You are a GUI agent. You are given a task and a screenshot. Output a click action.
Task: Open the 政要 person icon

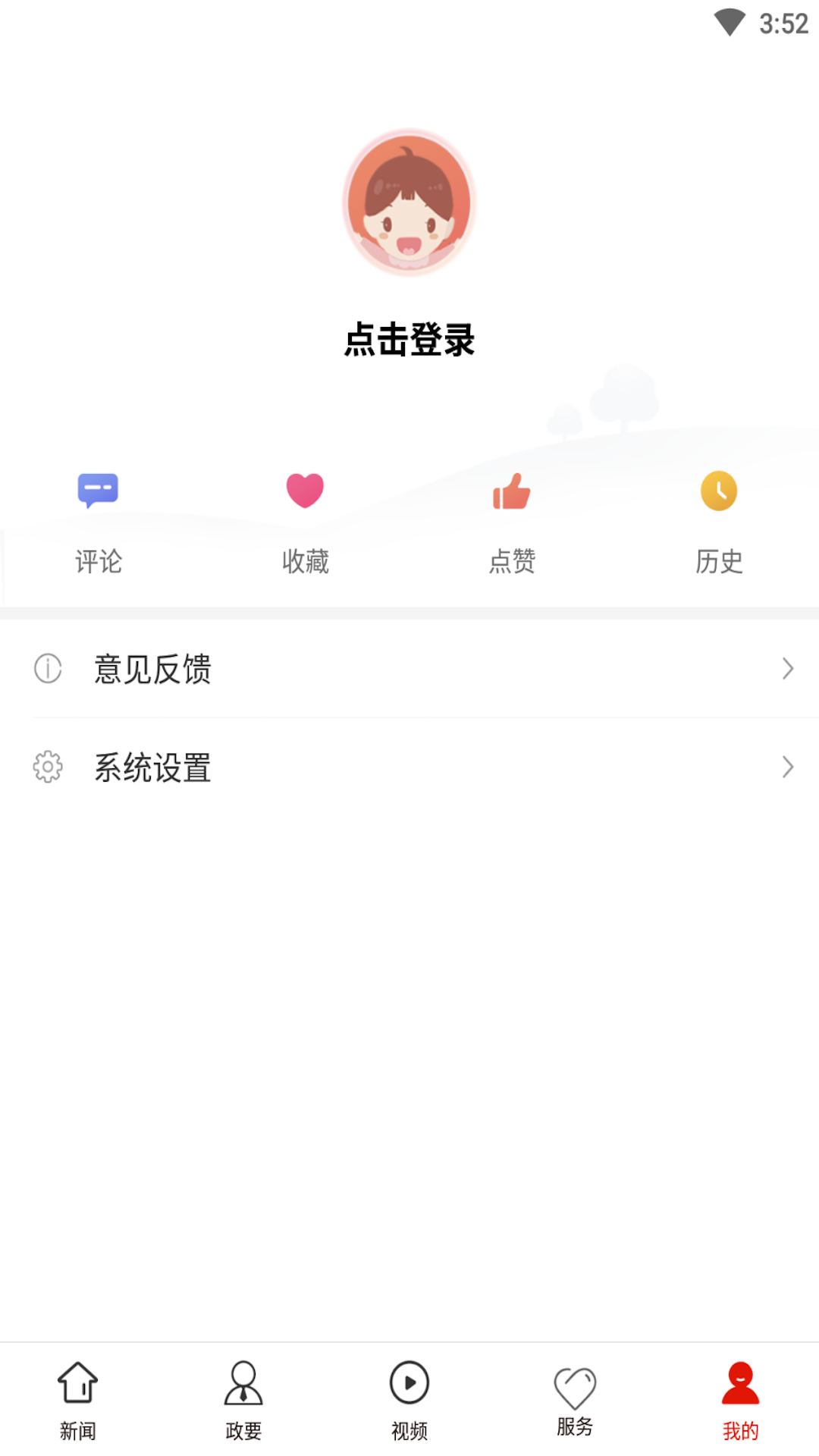243,1383
